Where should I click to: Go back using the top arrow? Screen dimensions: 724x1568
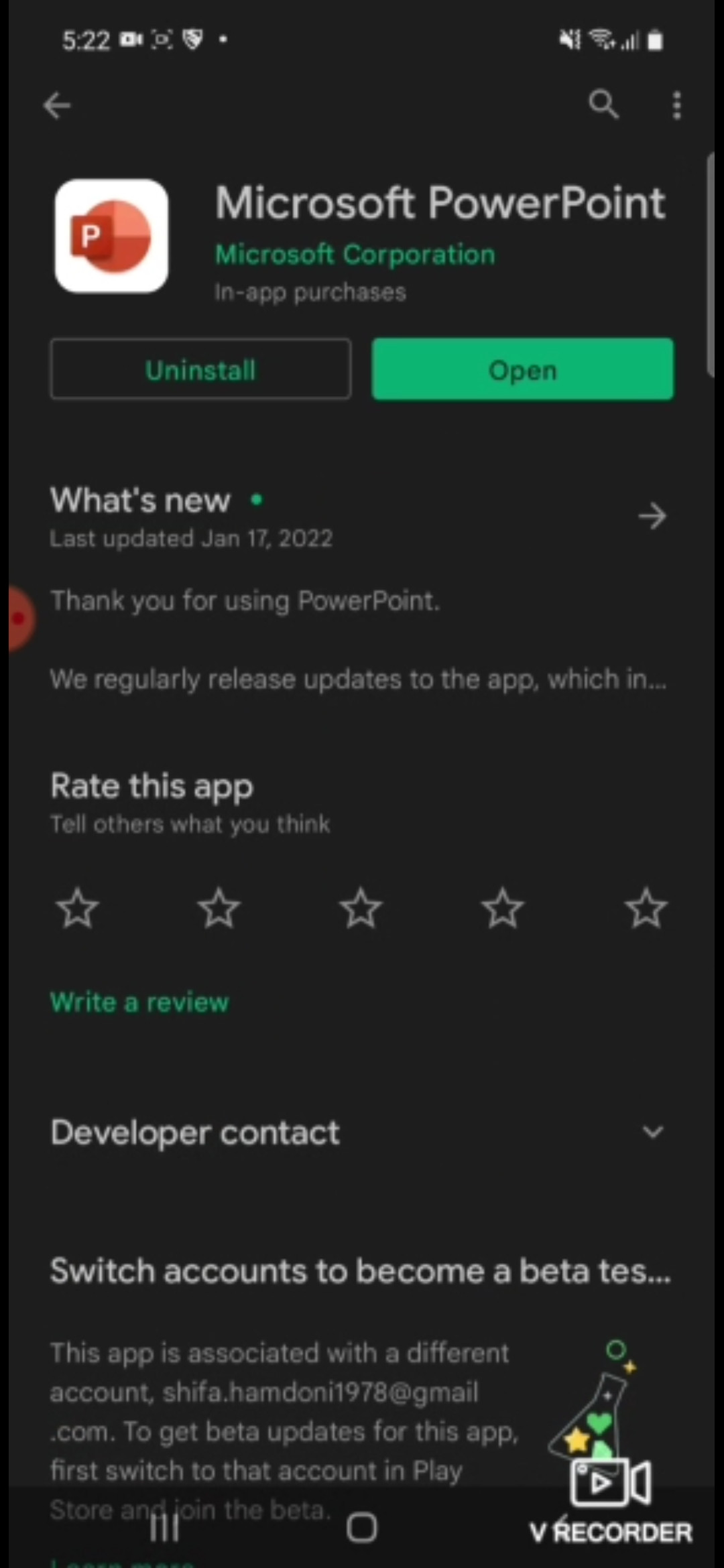click(57, 105)
